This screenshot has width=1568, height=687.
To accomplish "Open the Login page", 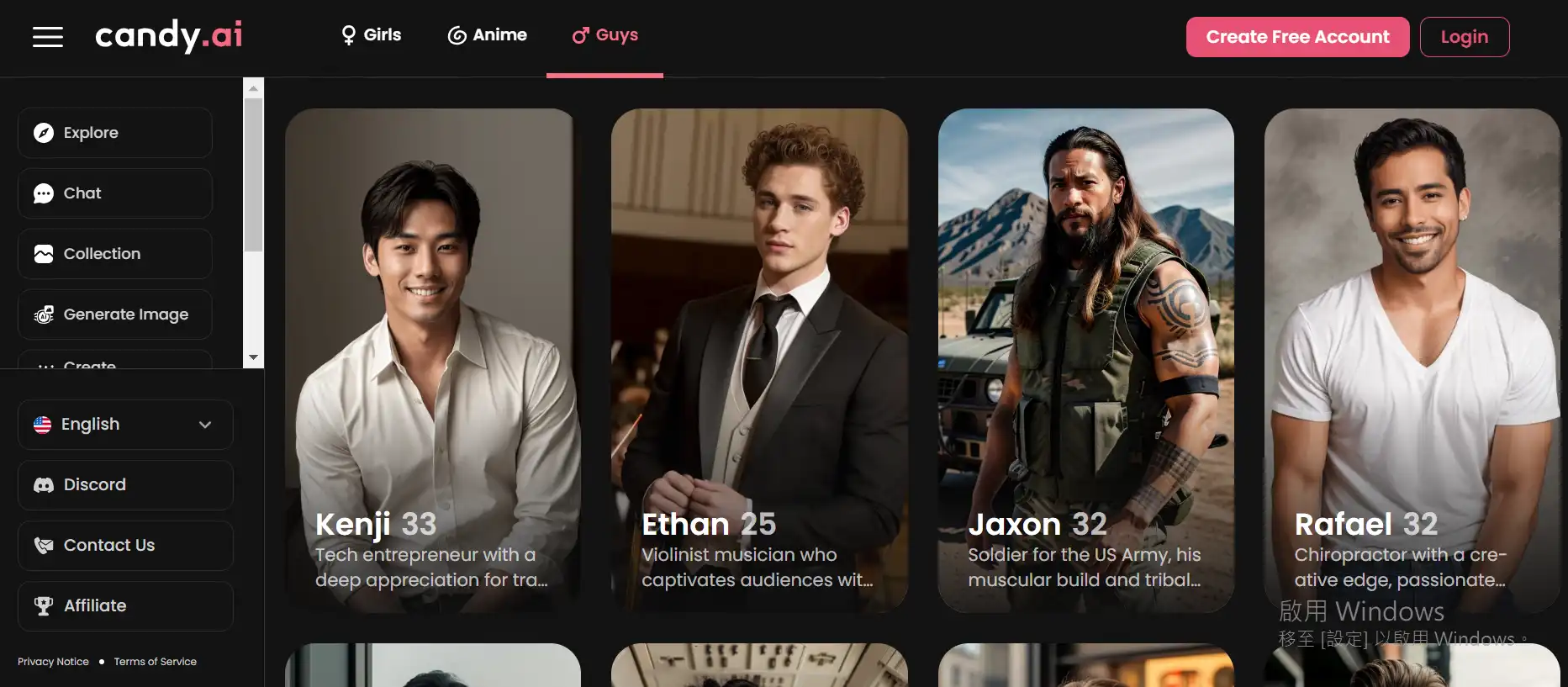I will click(1464, 37).
